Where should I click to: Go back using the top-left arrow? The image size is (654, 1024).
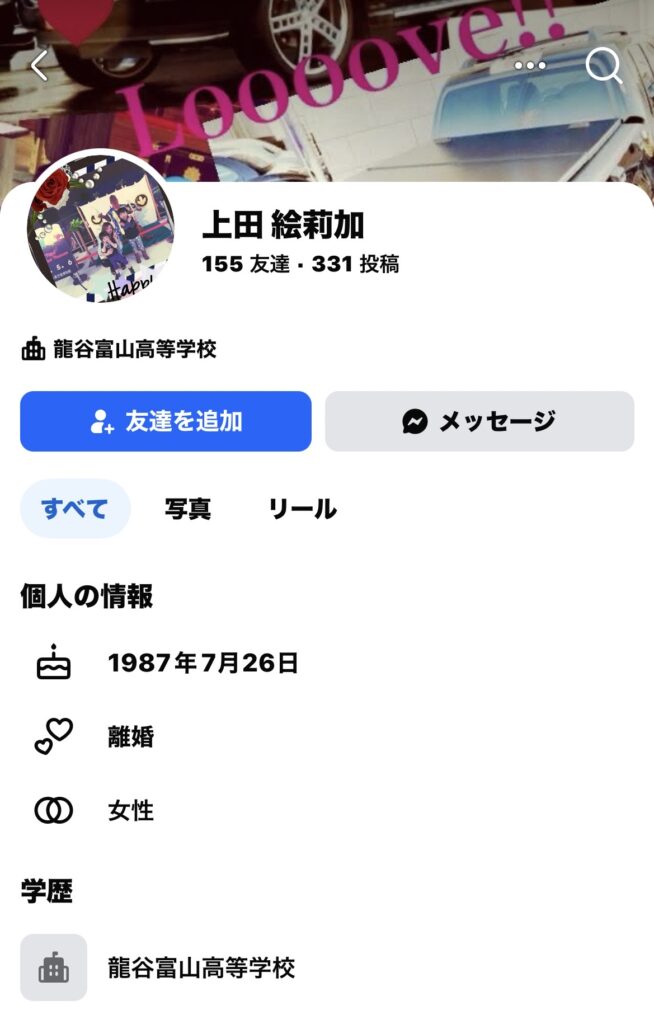[x=39, y=66]
